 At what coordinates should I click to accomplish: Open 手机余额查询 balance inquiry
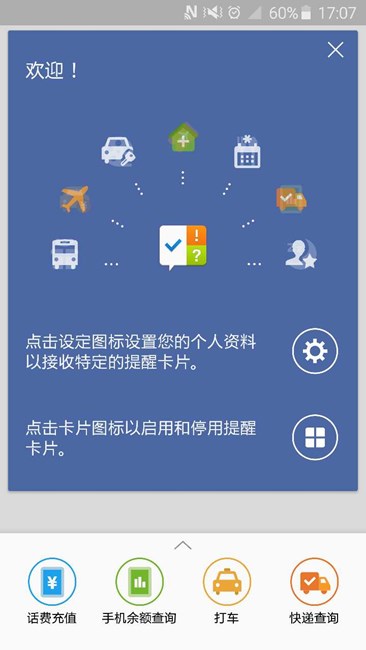pos(139,591)
